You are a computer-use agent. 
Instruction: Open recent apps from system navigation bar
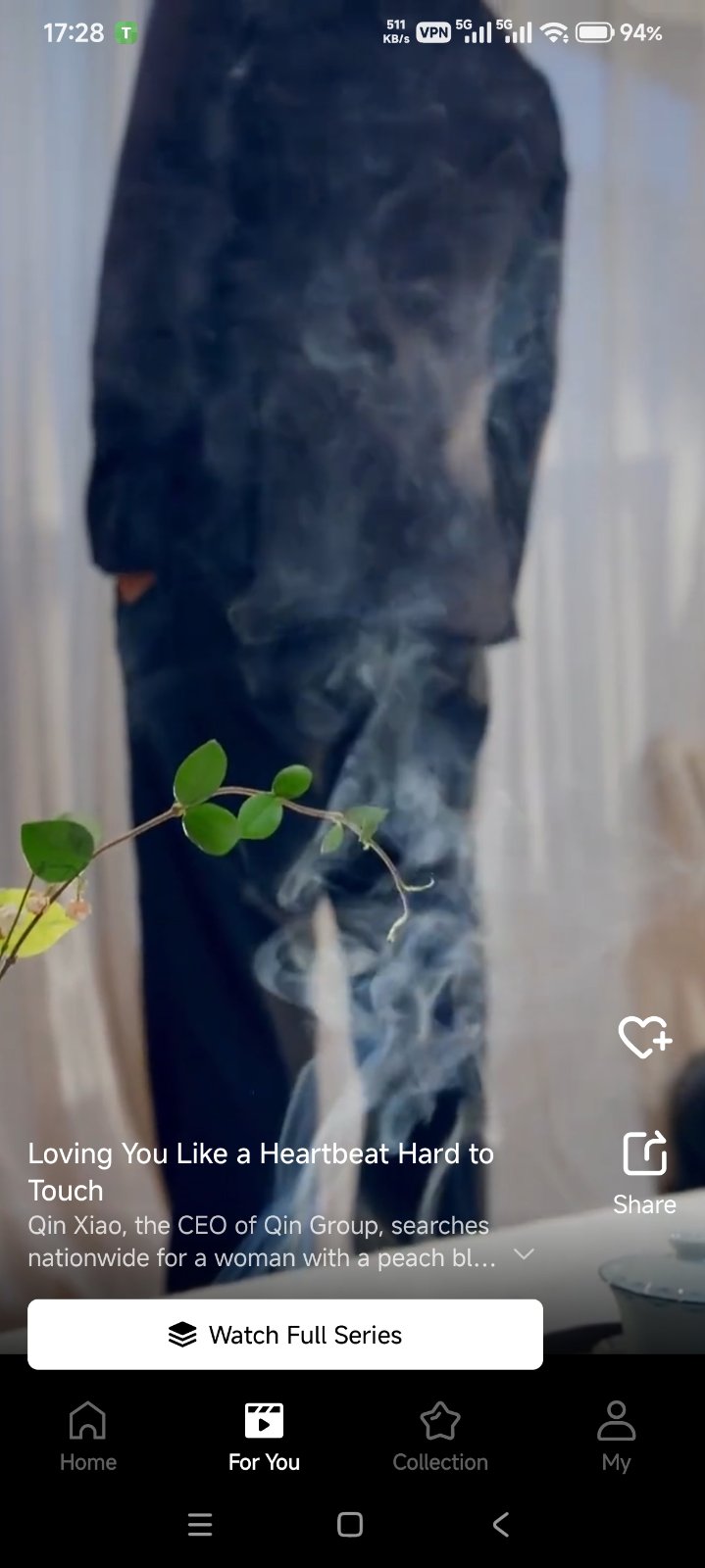(x=200, y=1524)
